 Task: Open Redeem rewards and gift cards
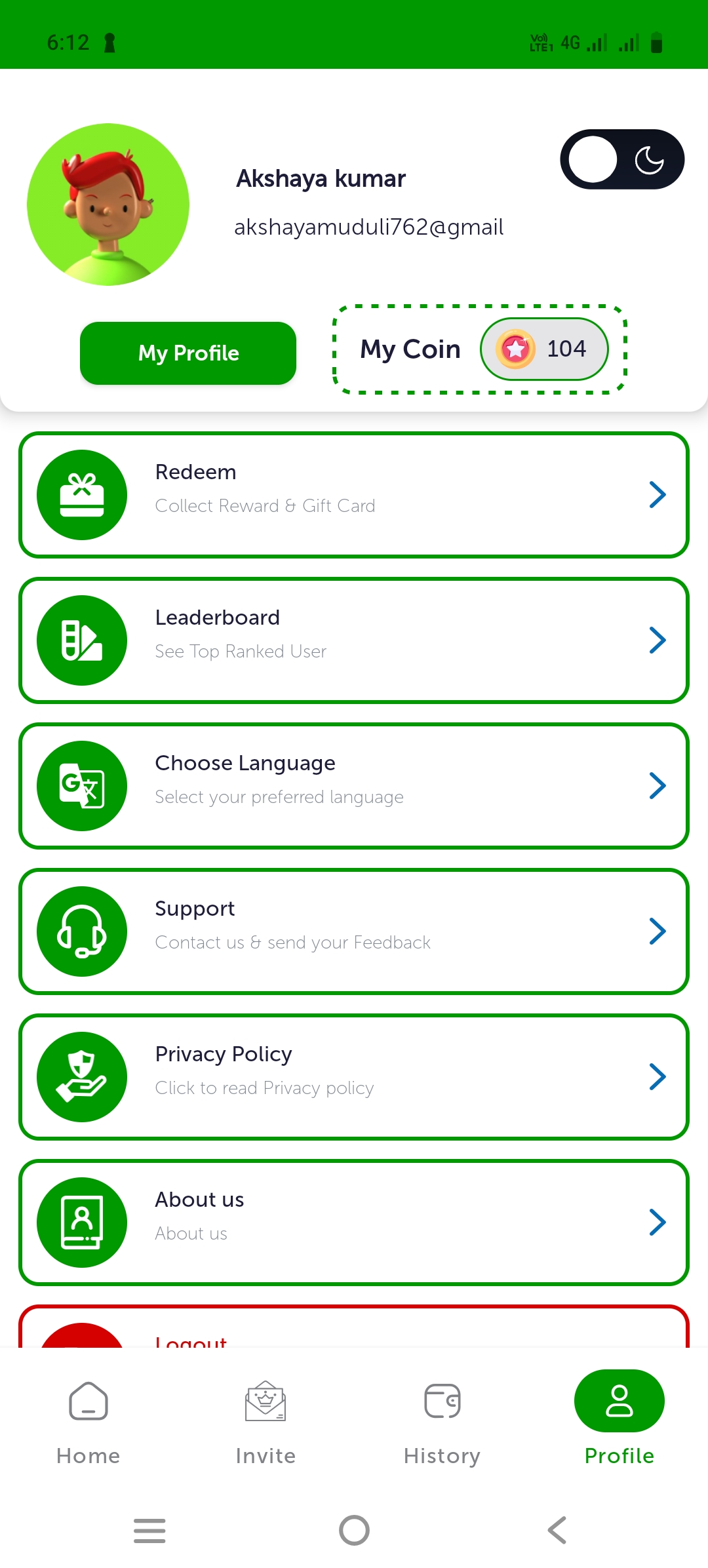click(x=354, y=495)
